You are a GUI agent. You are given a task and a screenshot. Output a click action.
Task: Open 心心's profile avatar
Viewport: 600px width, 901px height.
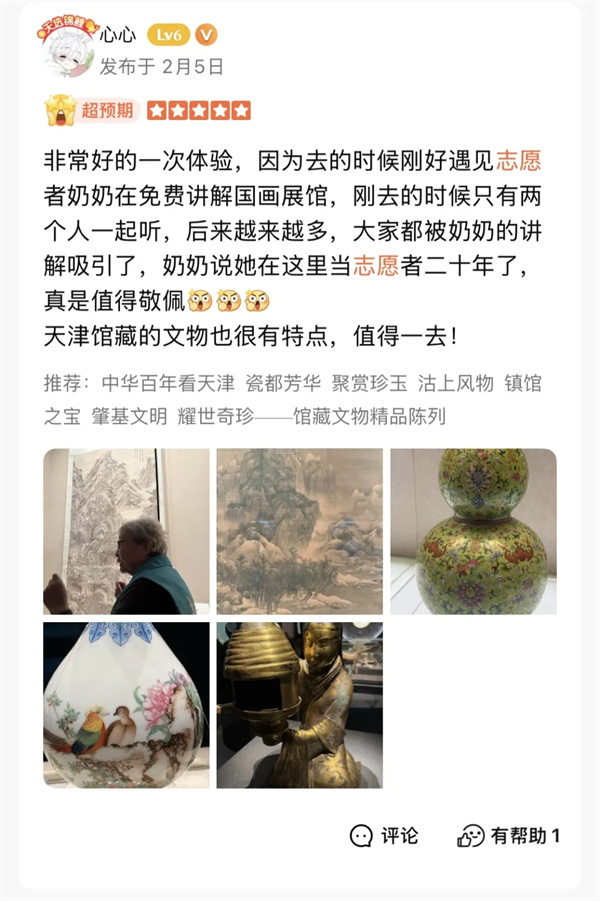(x=68, y=50)
